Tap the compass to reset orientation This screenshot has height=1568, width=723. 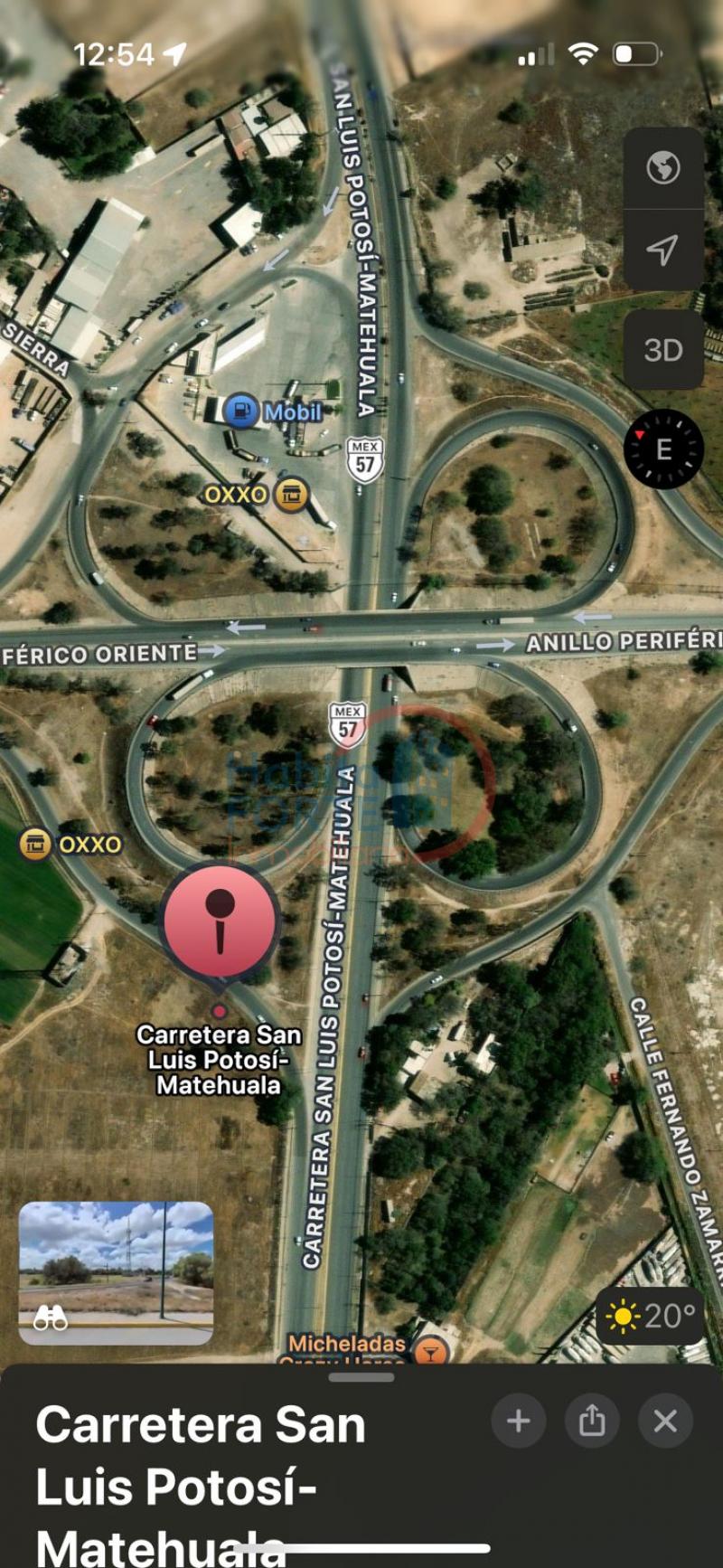point(663,449)
